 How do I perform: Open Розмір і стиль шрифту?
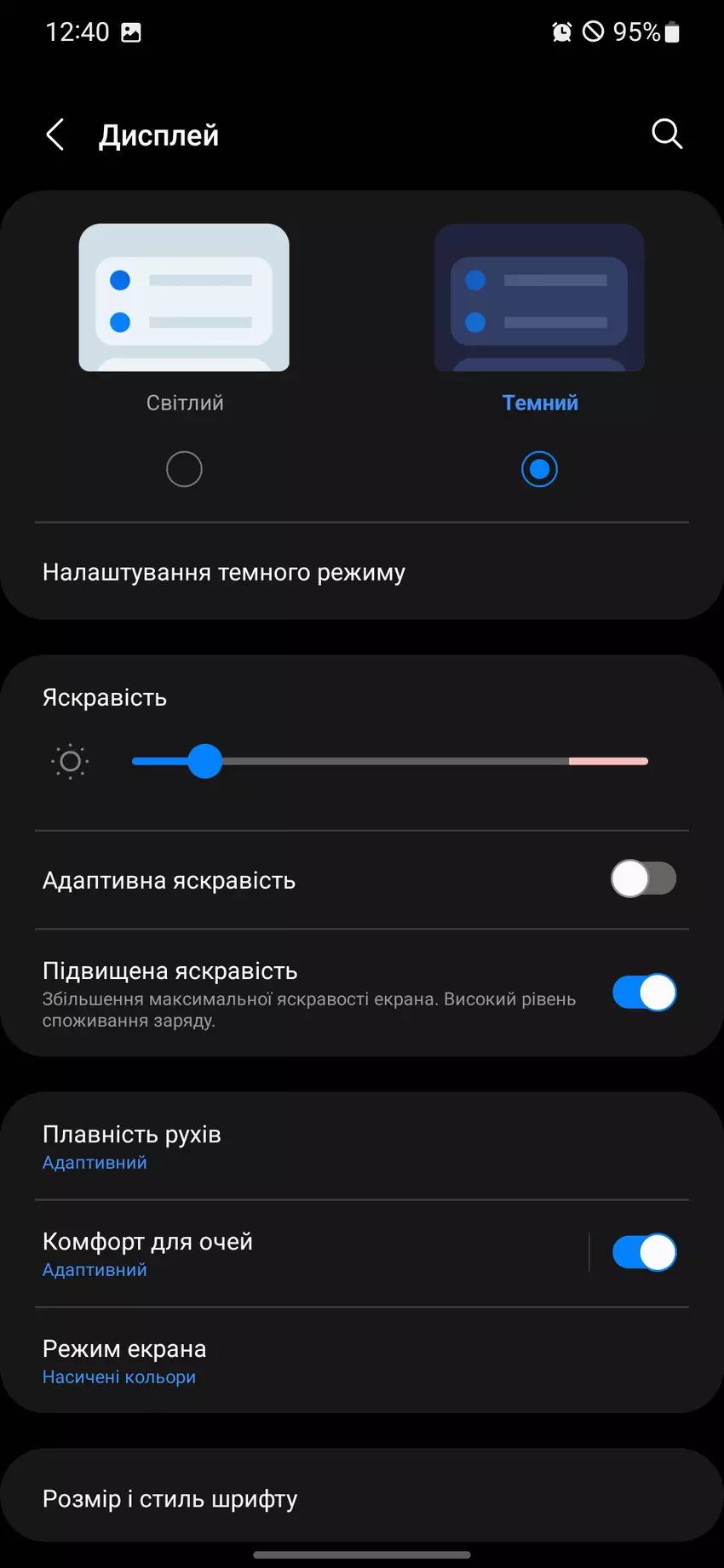pyautogui.click(x=361, y=1498)
